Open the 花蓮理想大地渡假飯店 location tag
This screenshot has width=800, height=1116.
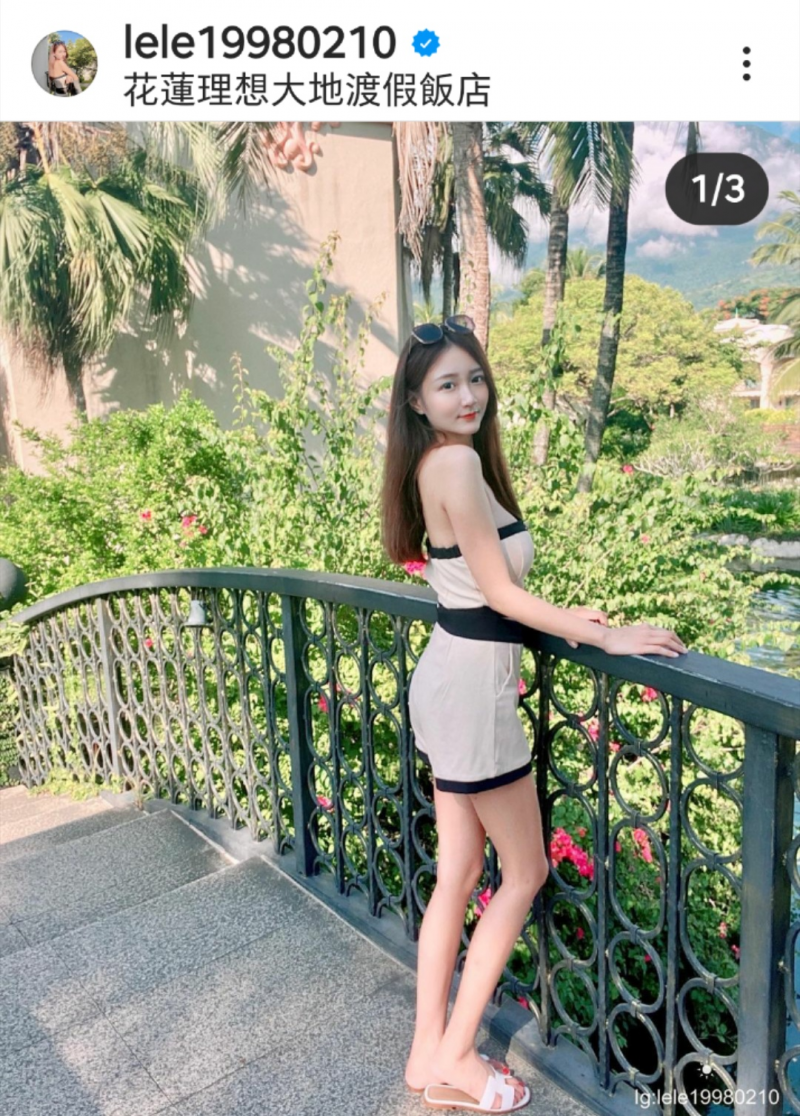(x=306, y=90)
